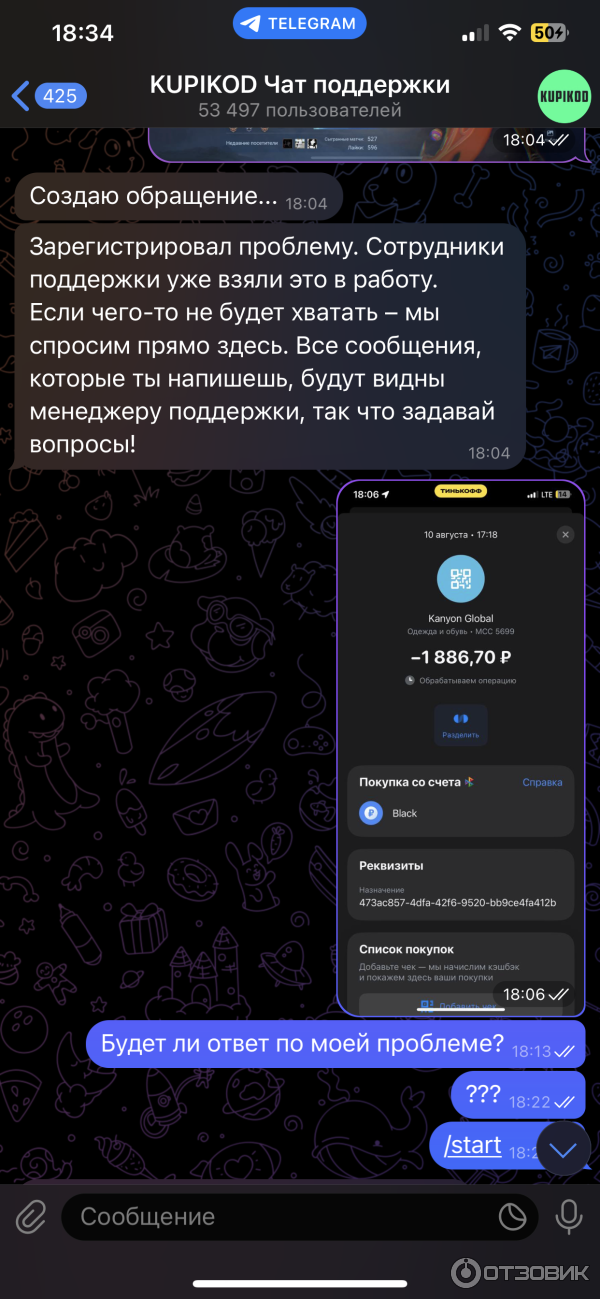Go back to the chat list
The height and width of the screenshot is (1299, 600).
point(48,96)
